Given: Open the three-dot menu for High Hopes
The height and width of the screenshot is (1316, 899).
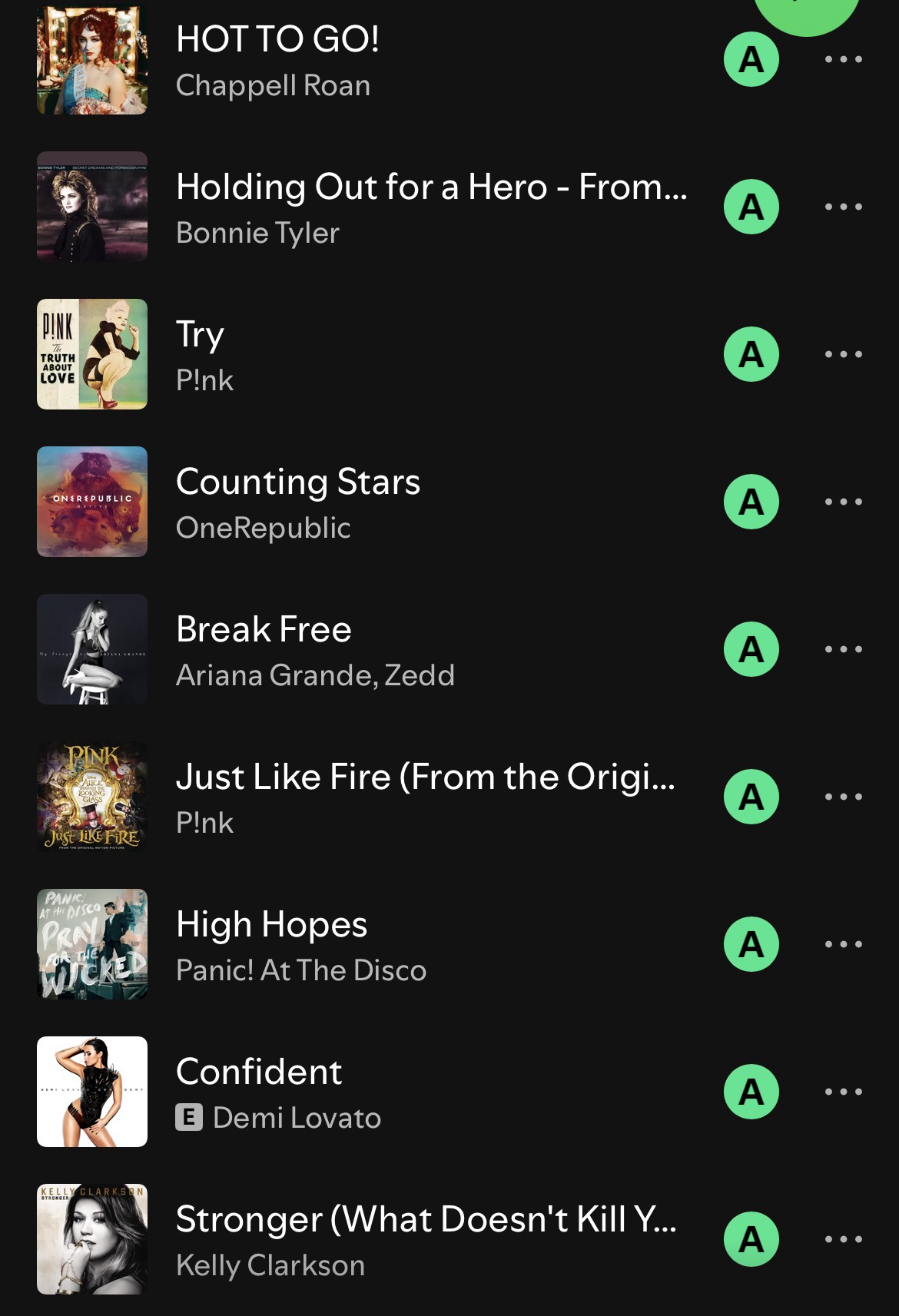Looking at the screenshot, I should [x=843, y=944].
